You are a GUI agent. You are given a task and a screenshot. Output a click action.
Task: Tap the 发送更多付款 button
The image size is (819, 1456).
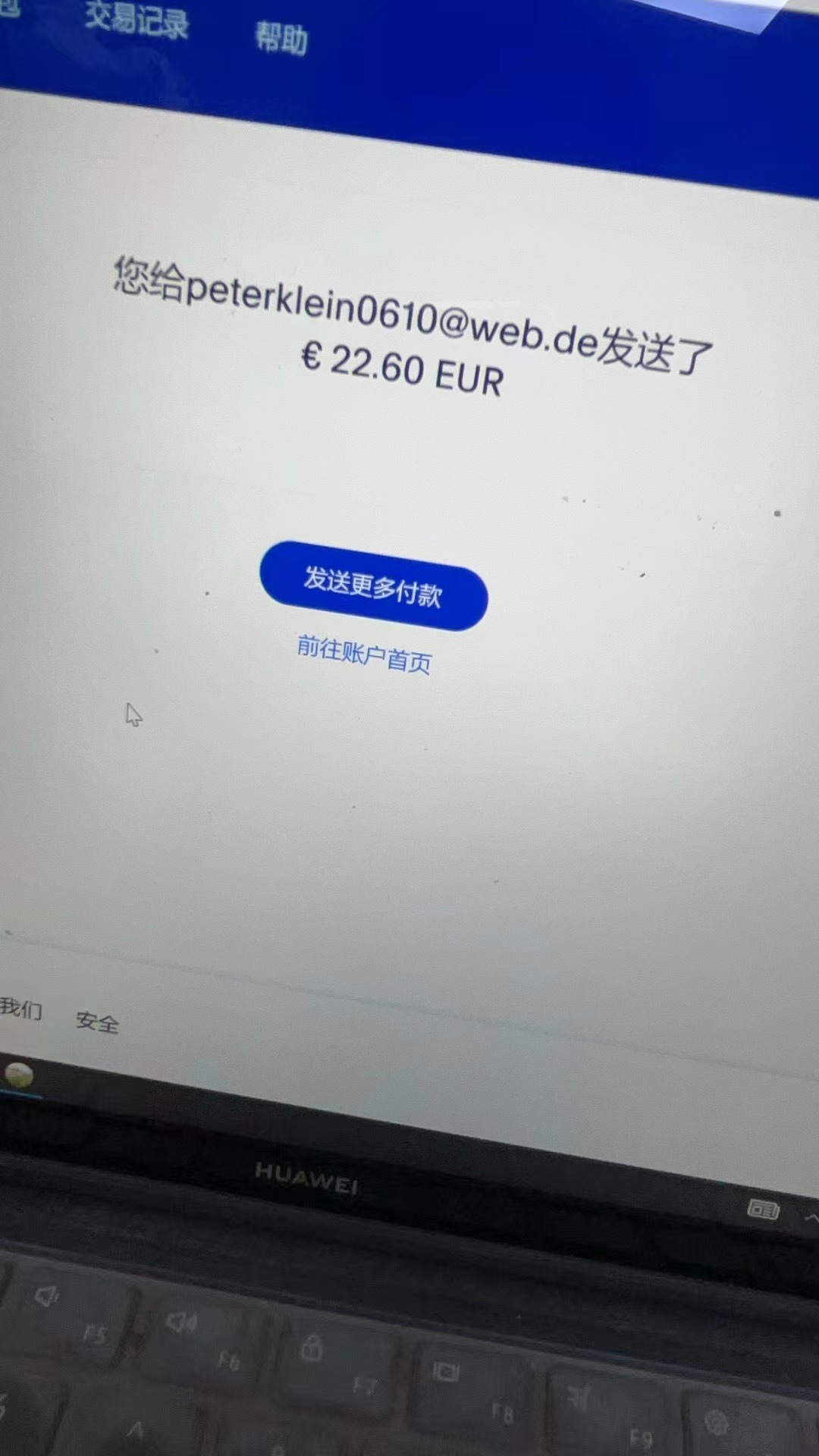(373, 585)
